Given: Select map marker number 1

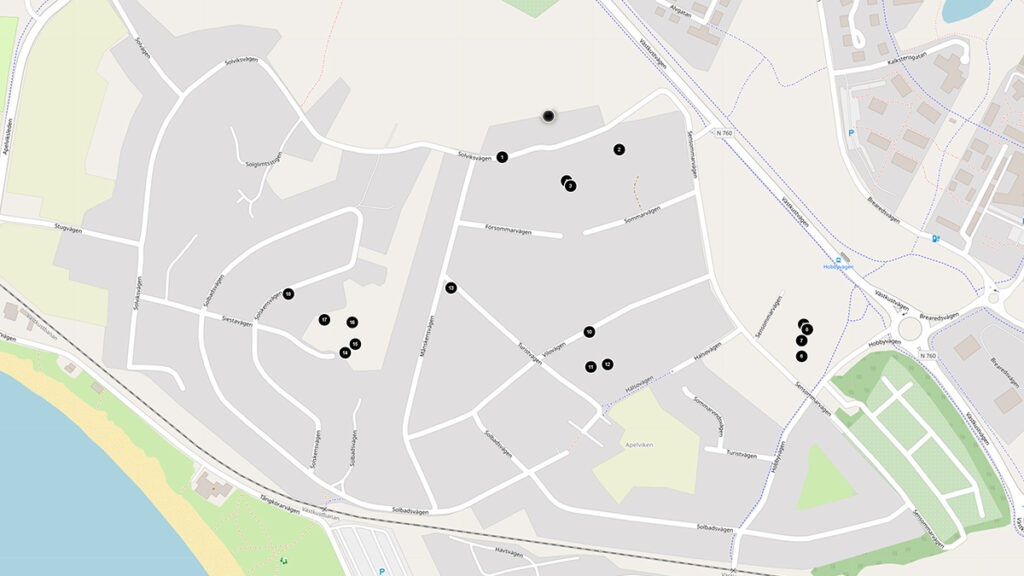Looking at the screenshot, I should (x=502, y=157).
